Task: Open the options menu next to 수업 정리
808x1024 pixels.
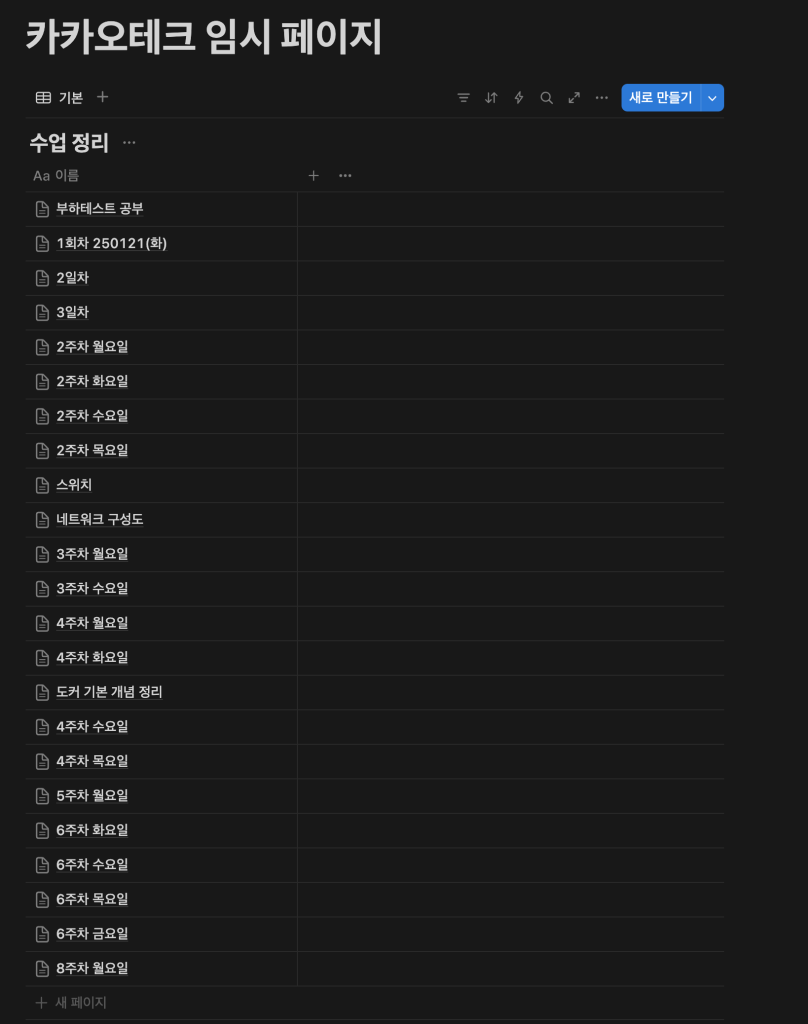Action: click(x=129, y=143)
